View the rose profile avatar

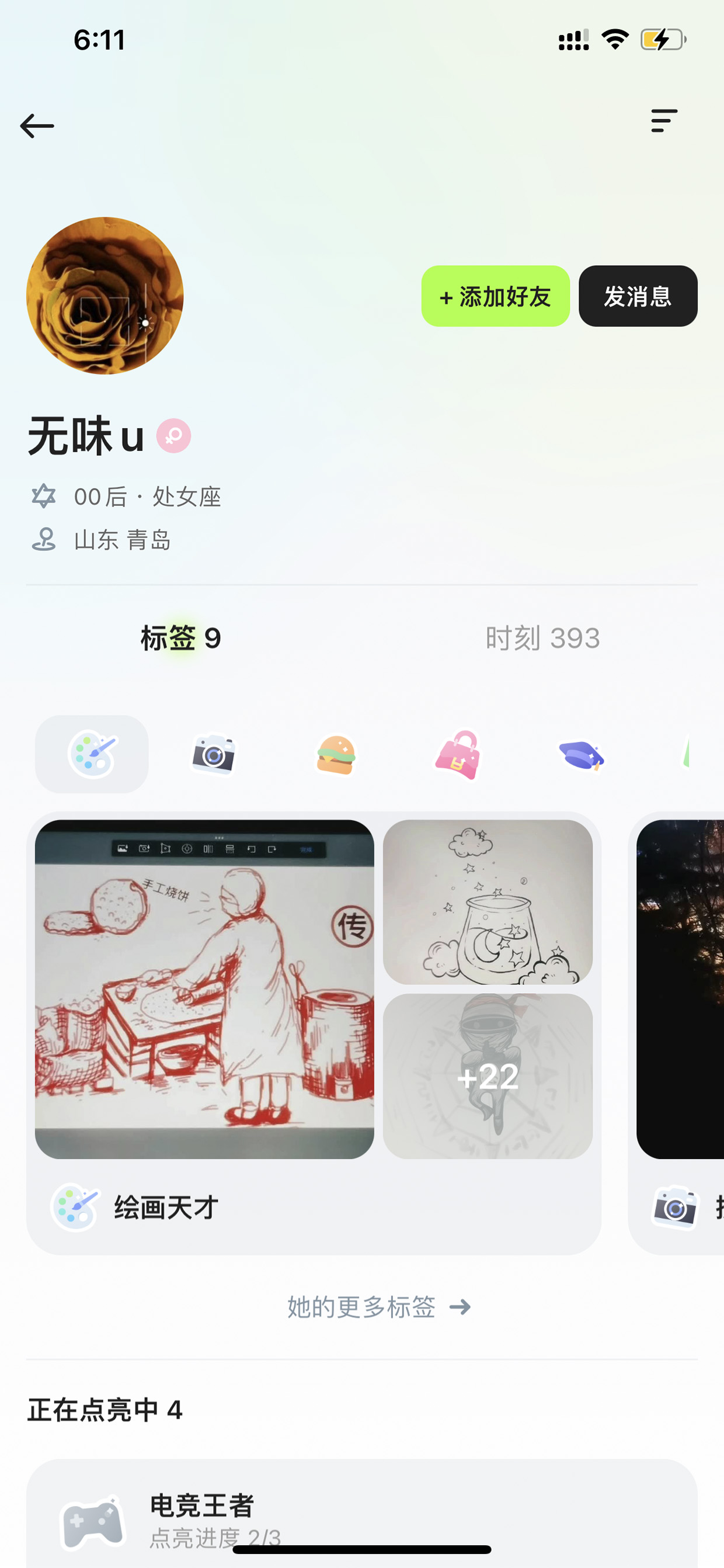(x=105, y=296)
